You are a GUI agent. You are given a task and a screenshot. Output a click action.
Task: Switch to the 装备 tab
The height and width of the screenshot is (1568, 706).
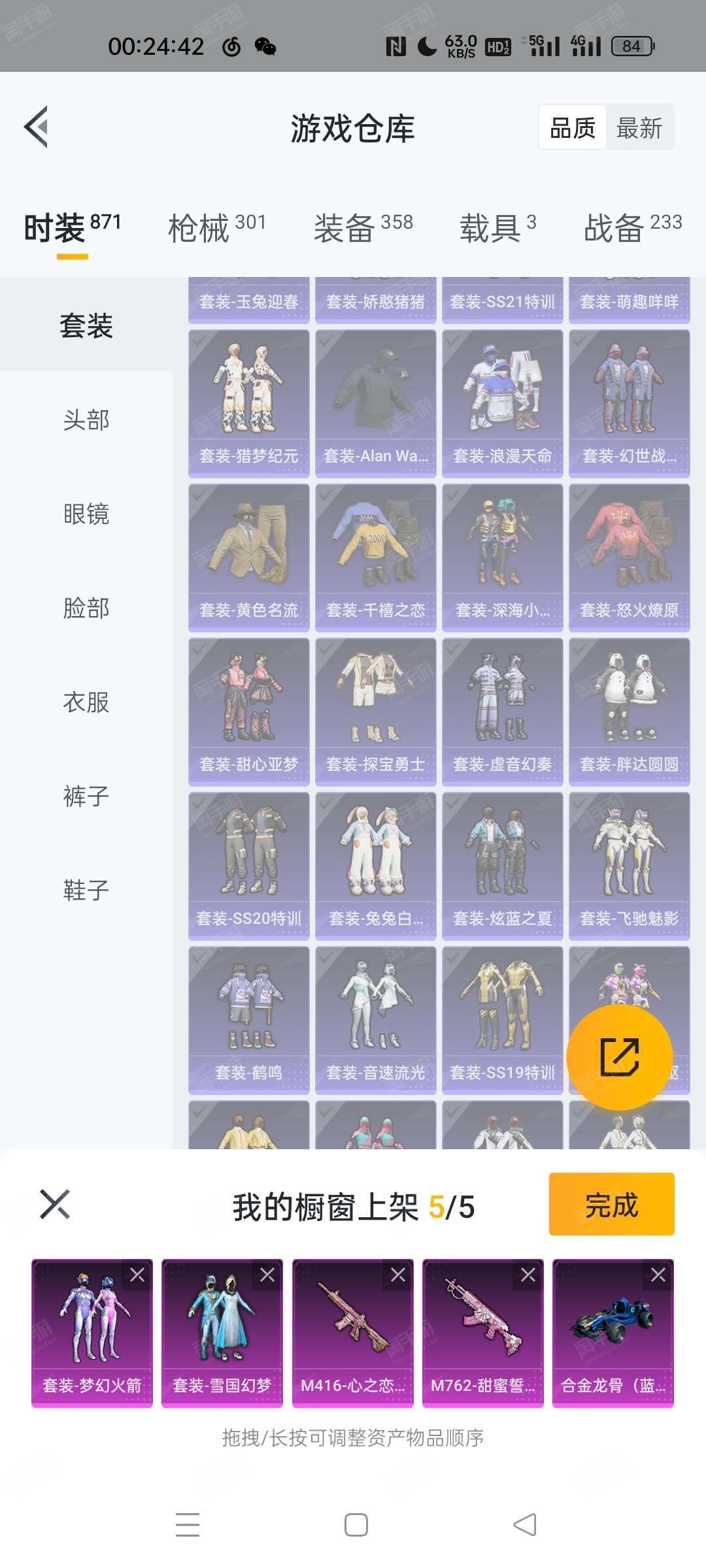click(x=363, y=227)
